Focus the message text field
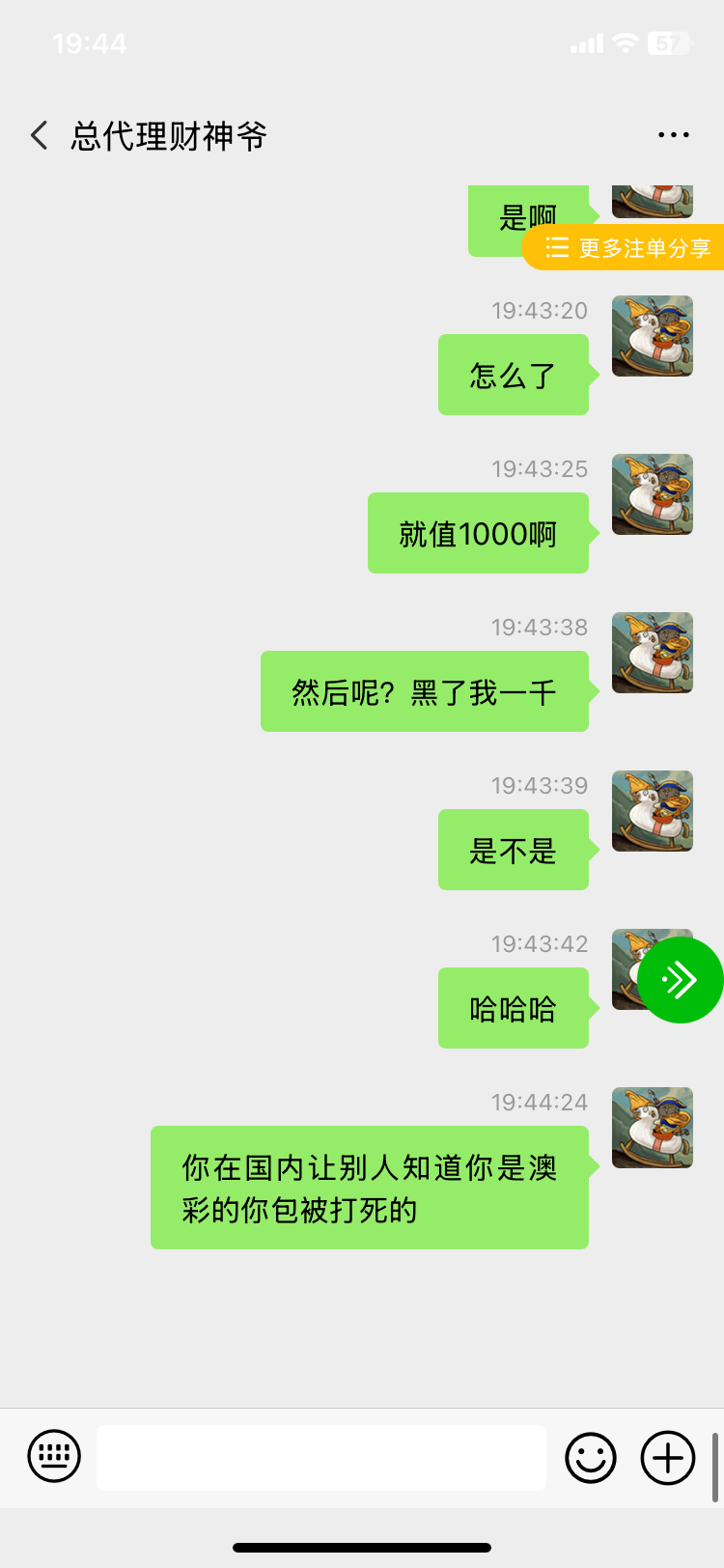This screenshot has width=724, height=1568. tap(321, 1457)
